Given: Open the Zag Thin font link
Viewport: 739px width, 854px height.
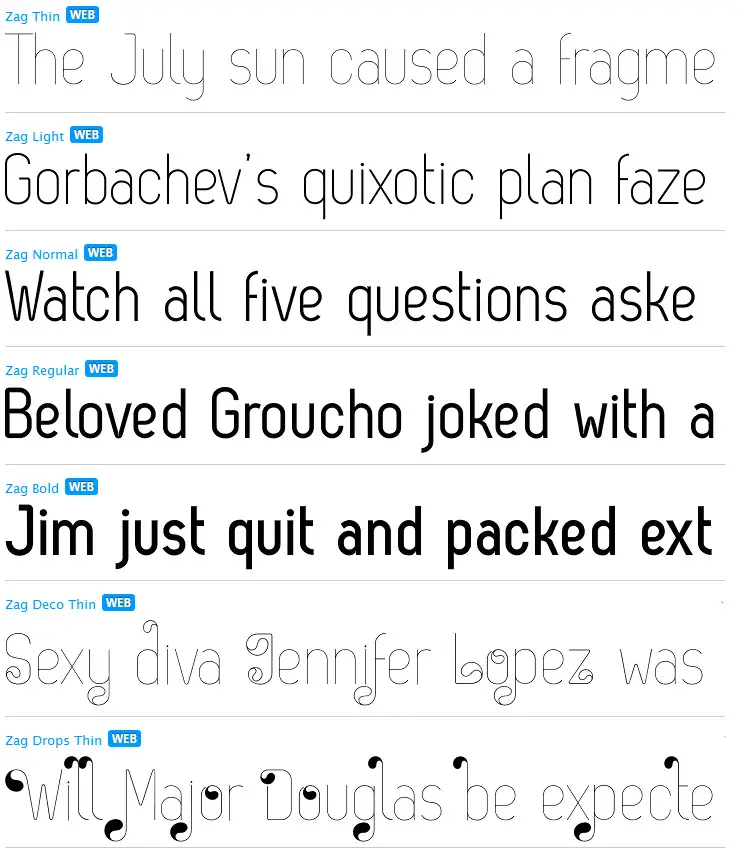Looking at the screenshot, I should (x=32, y=17).
